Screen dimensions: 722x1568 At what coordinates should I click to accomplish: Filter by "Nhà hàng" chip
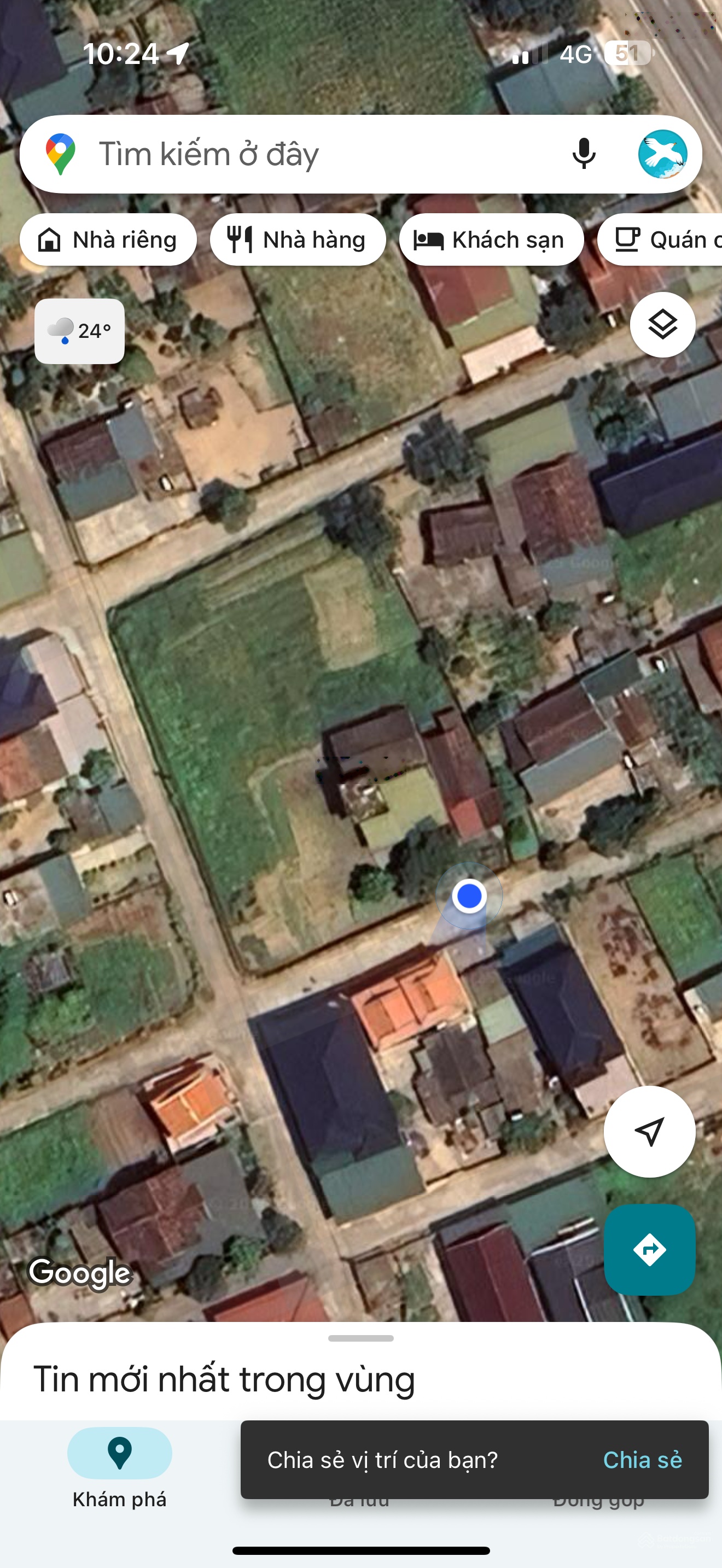tap(298, 240)
